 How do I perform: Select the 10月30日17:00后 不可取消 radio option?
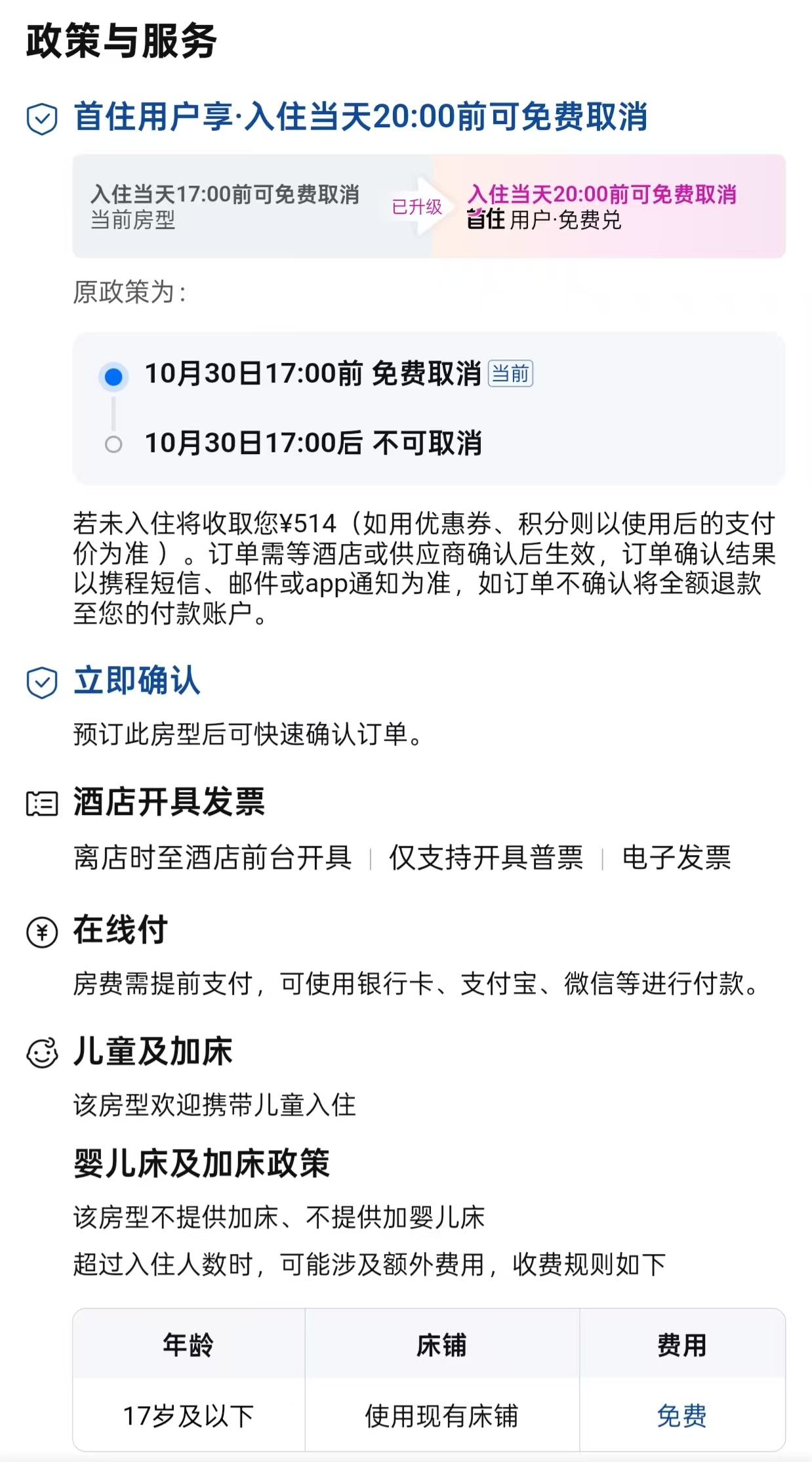[x=113, y=444]
